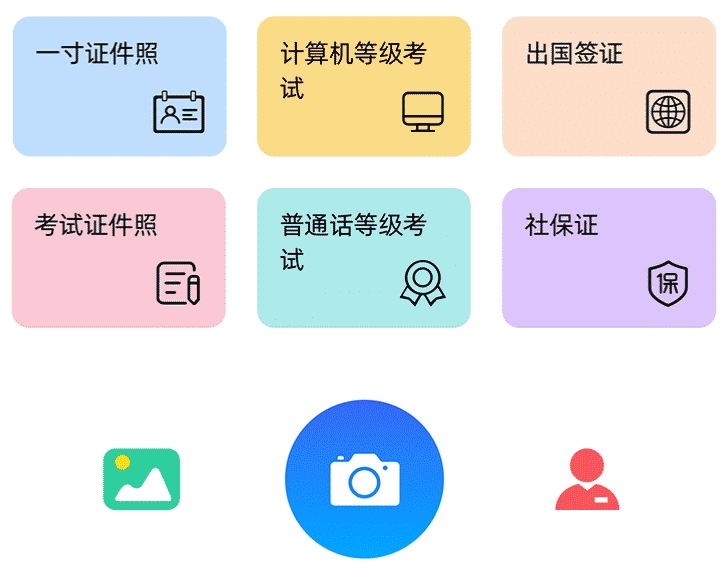728x571 pixels.
Task: Open the 一寸证件照 card
Action: 119,86
